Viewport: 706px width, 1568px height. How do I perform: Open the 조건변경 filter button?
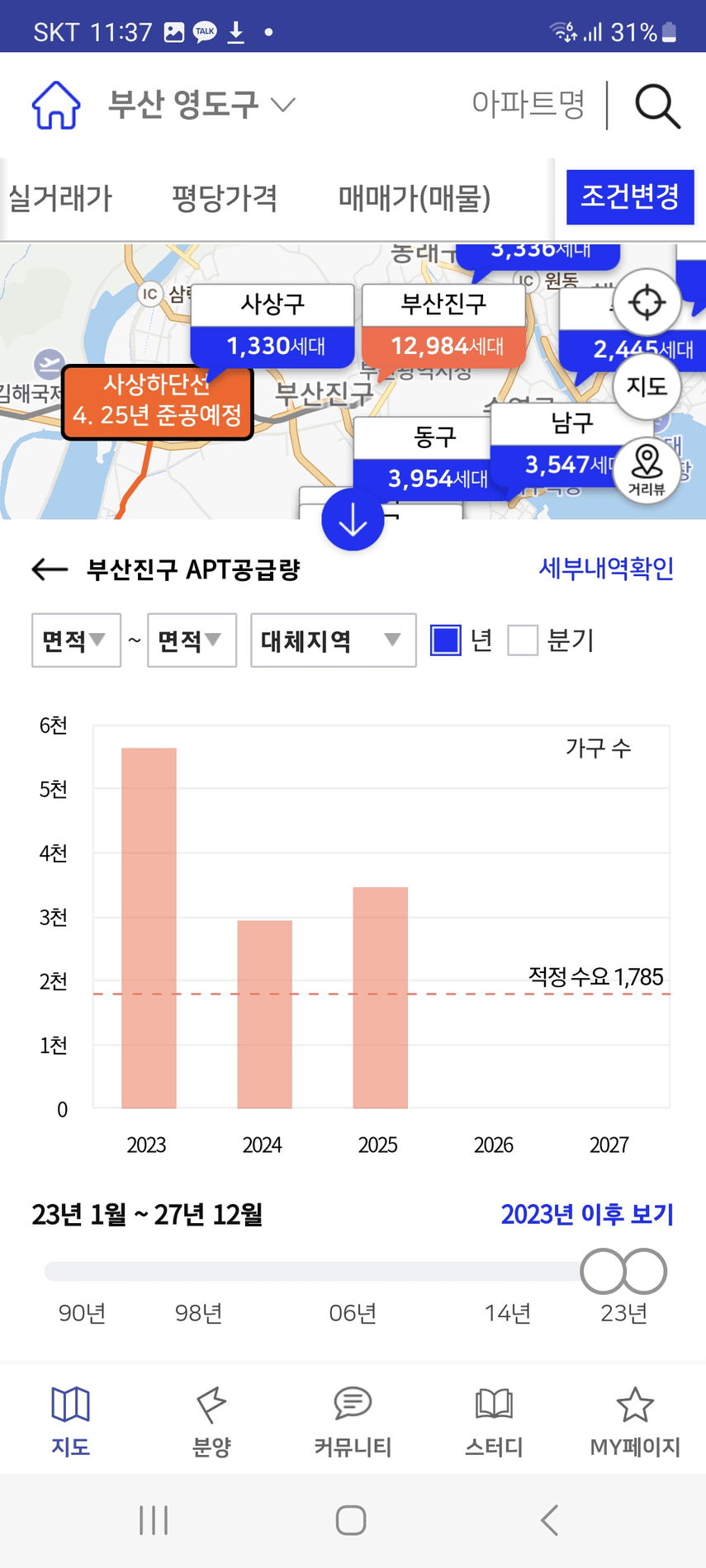pos(630,197)
